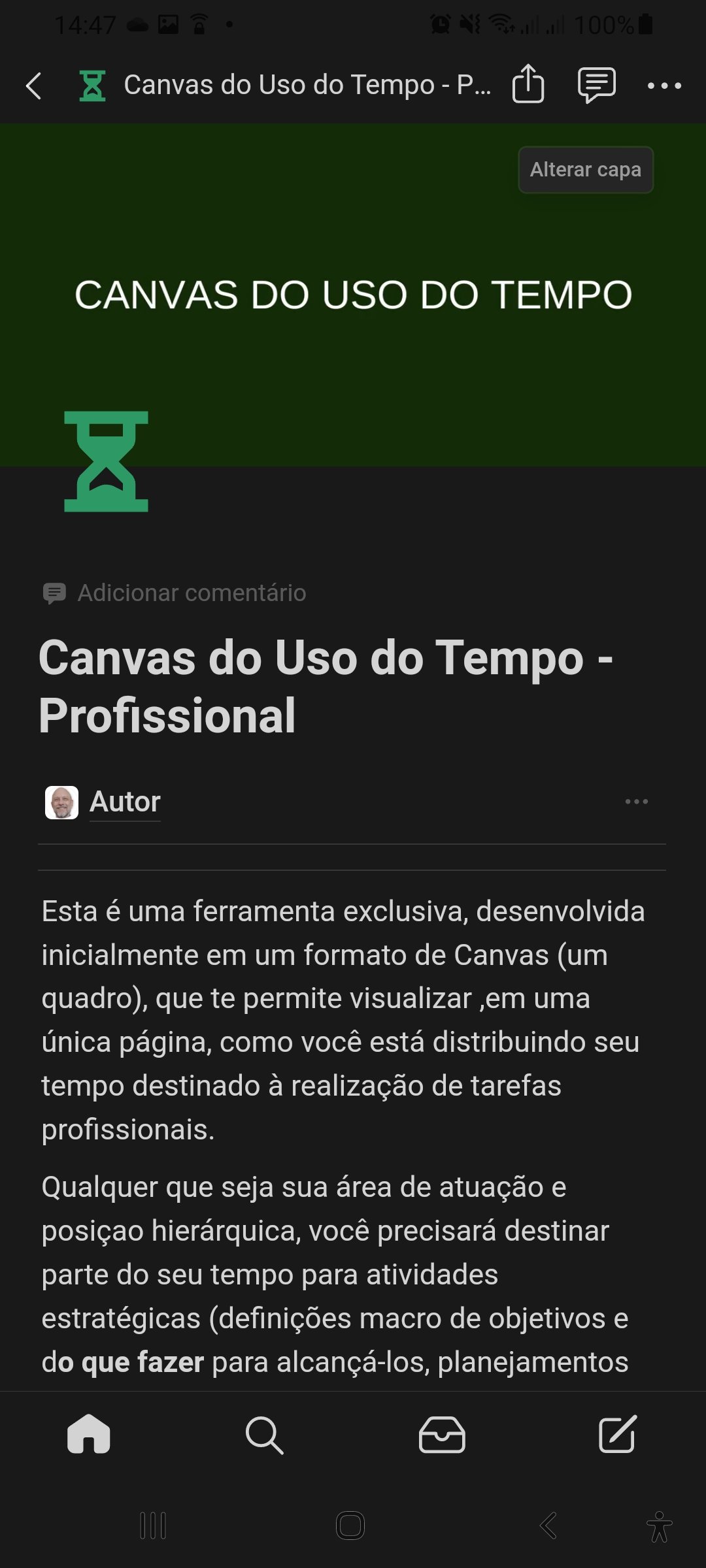
Task: Change the hourglass page icon
Action: pyautogui.click(x=106, y=461)
